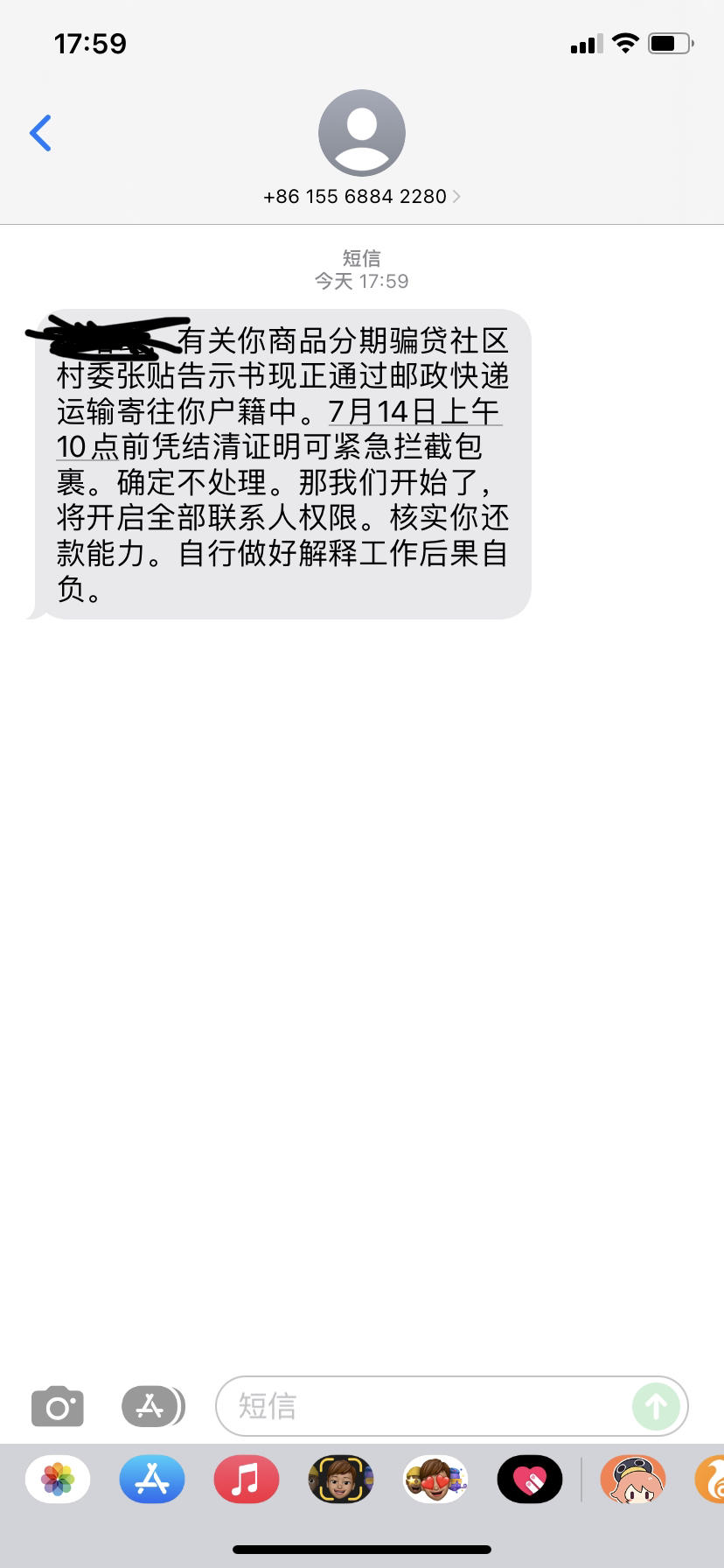
Task: Open the App Store iMessage app
Action: (x=152, y=1479)
